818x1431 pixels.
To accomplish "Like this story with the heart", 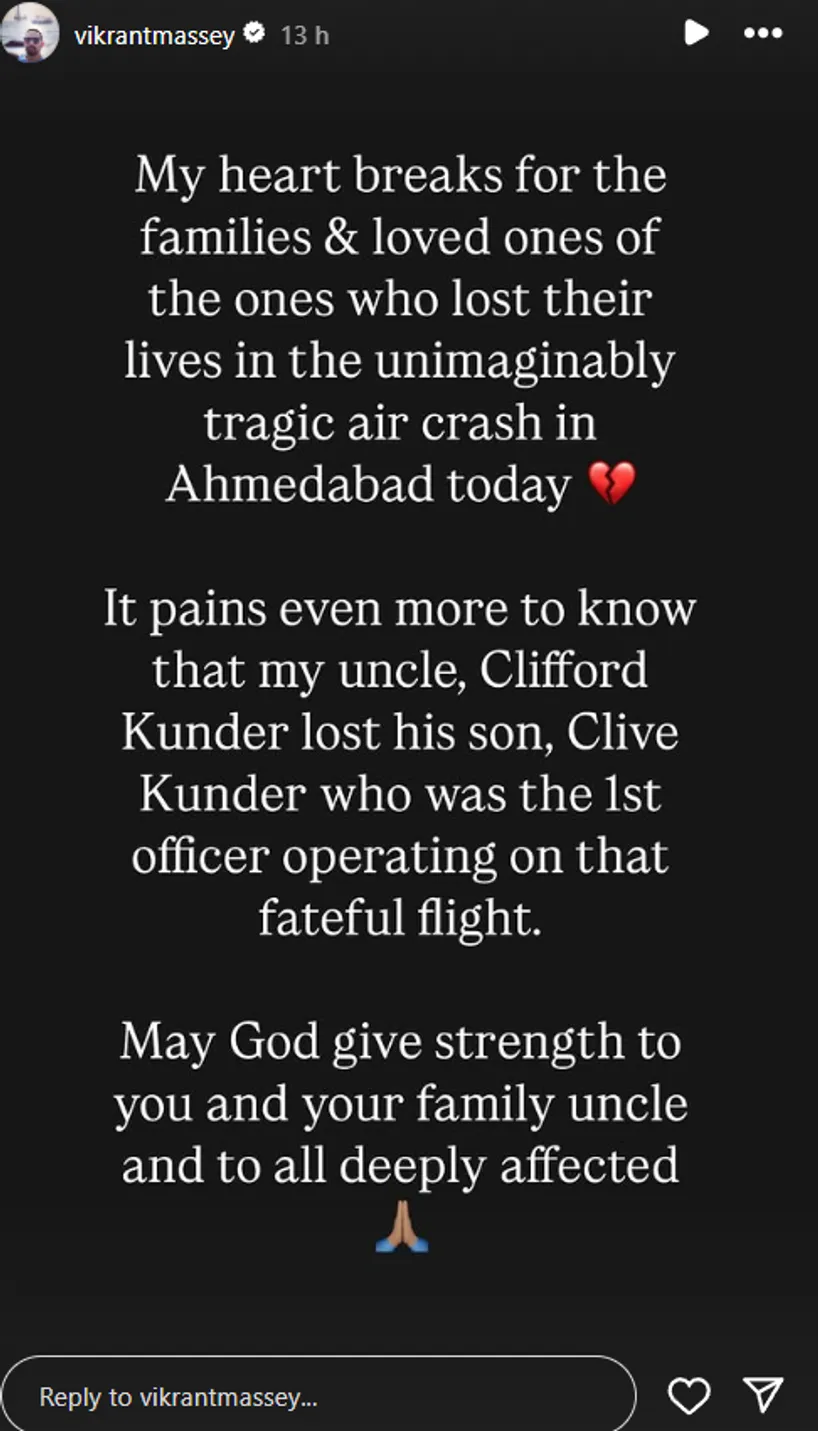I will click(688, 1396).
